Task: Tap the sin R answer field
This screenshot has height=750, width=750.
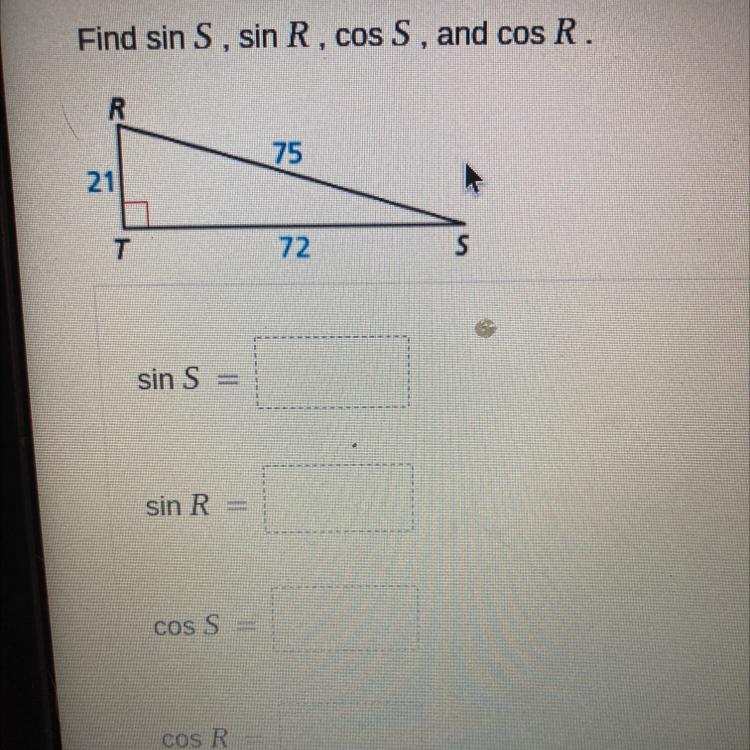Action: click(x=338, y=498)
